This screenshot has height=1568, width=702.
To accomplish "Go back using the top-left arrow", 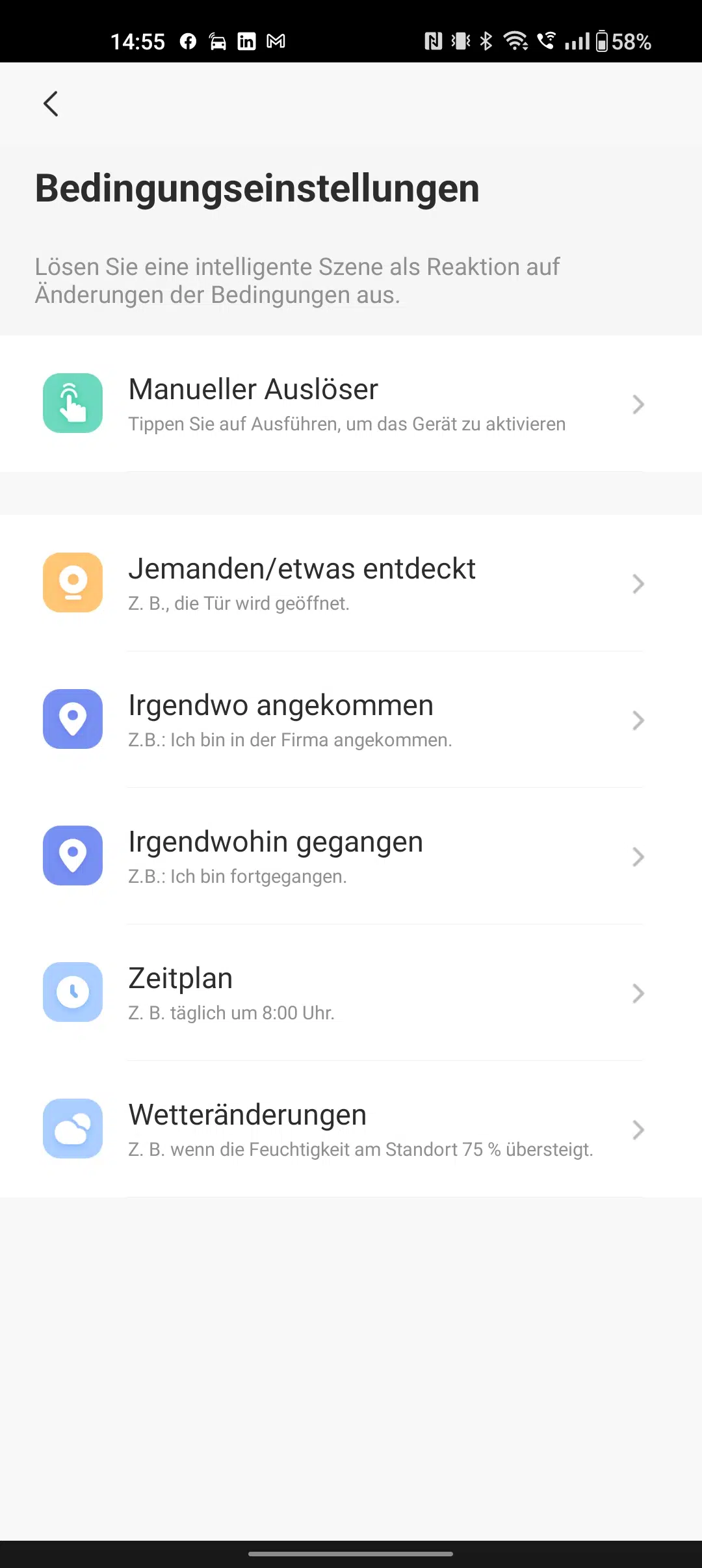I will point(51,103).
